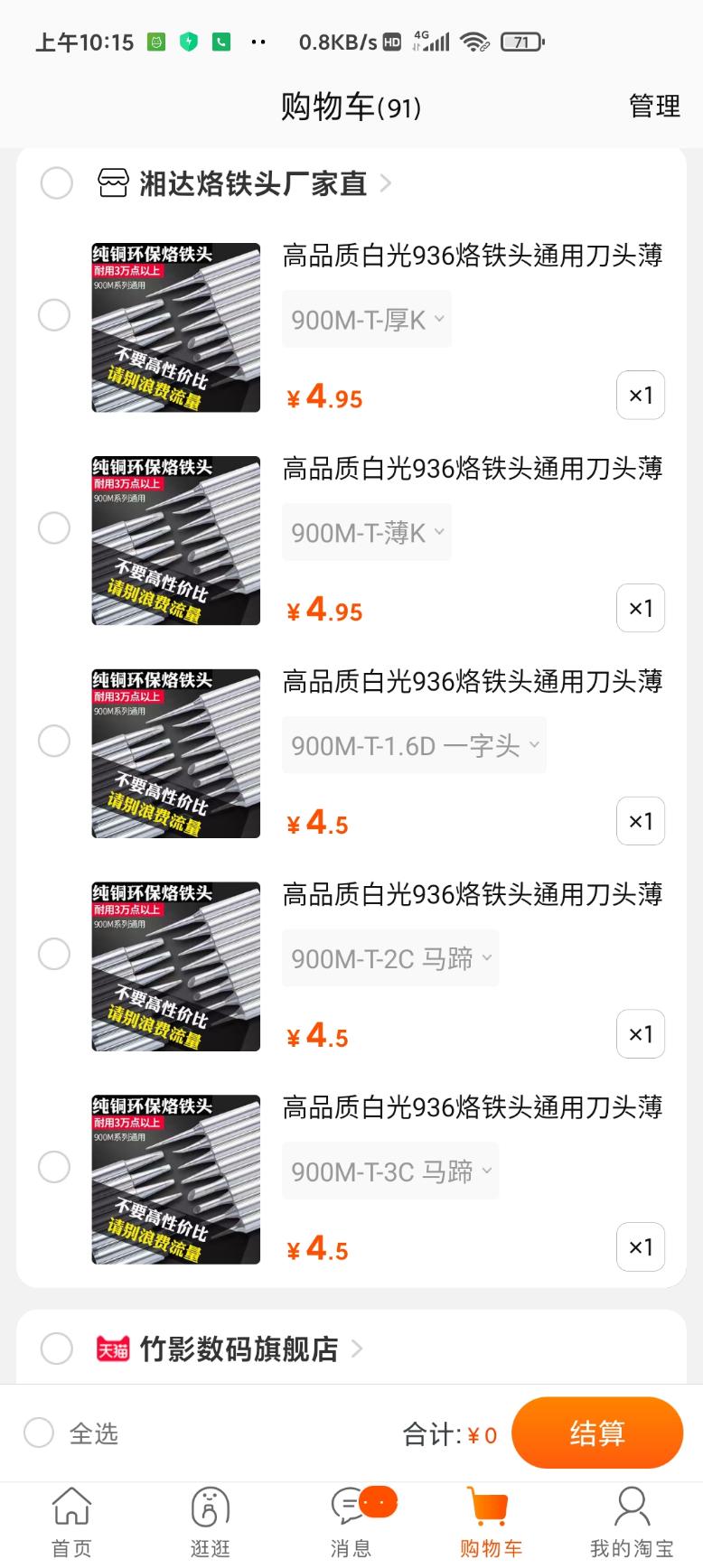Open the 900M-T-2C 马蹄 variant dropdown
The height and width of the screenshot is (1568, 703).
pos(390,958)
